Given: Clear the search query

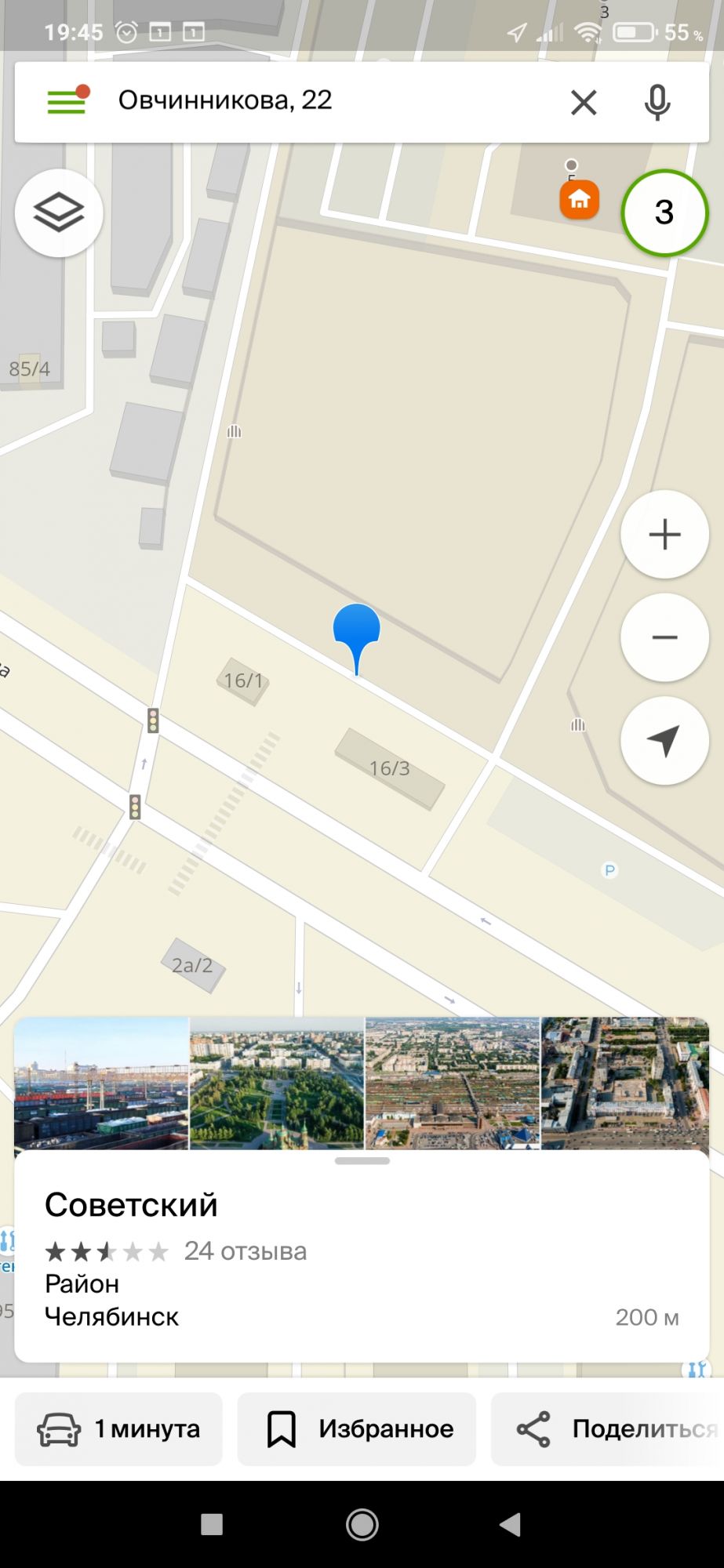Looking at the screenshot, I should click(x=584, y=102).
